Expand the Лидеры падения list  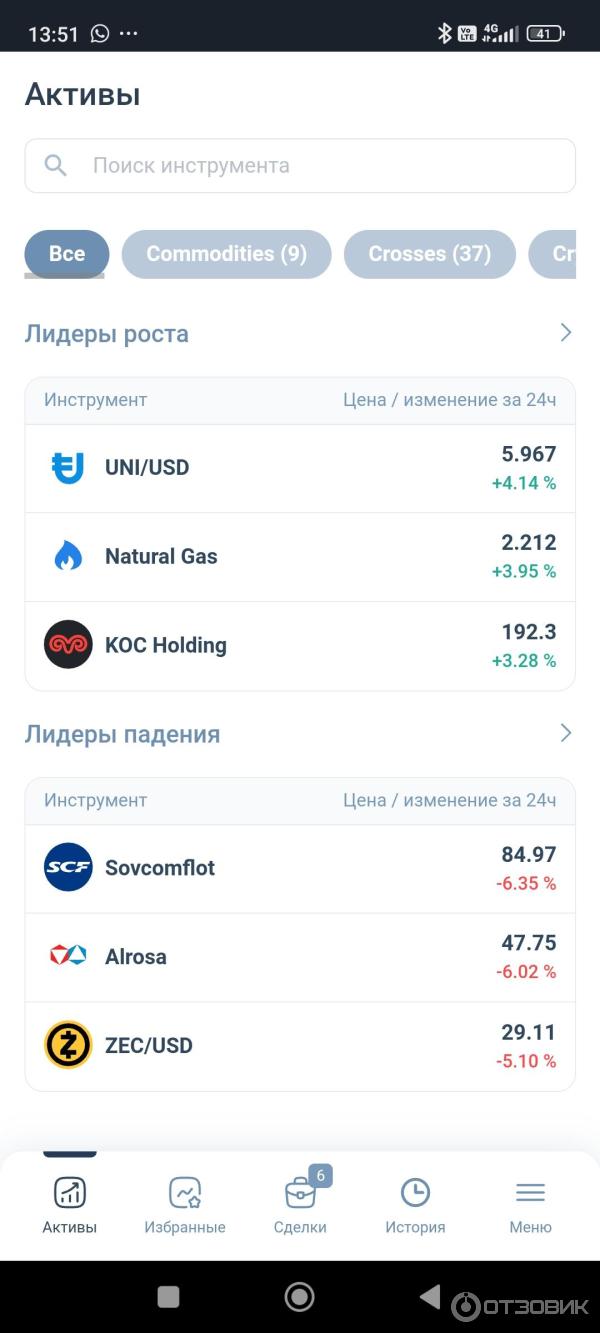[565, 734]
